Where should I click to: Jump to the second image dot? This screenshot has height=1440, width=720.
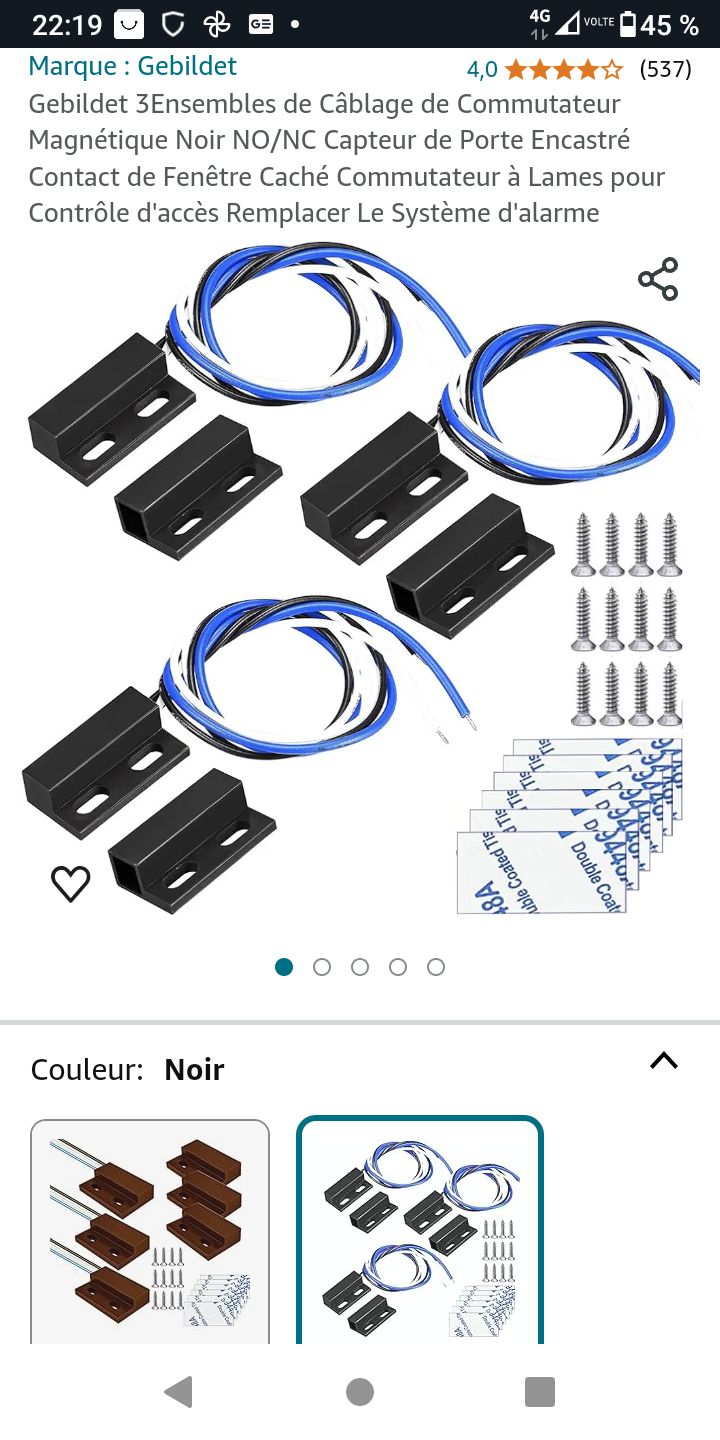coord(322,967)
